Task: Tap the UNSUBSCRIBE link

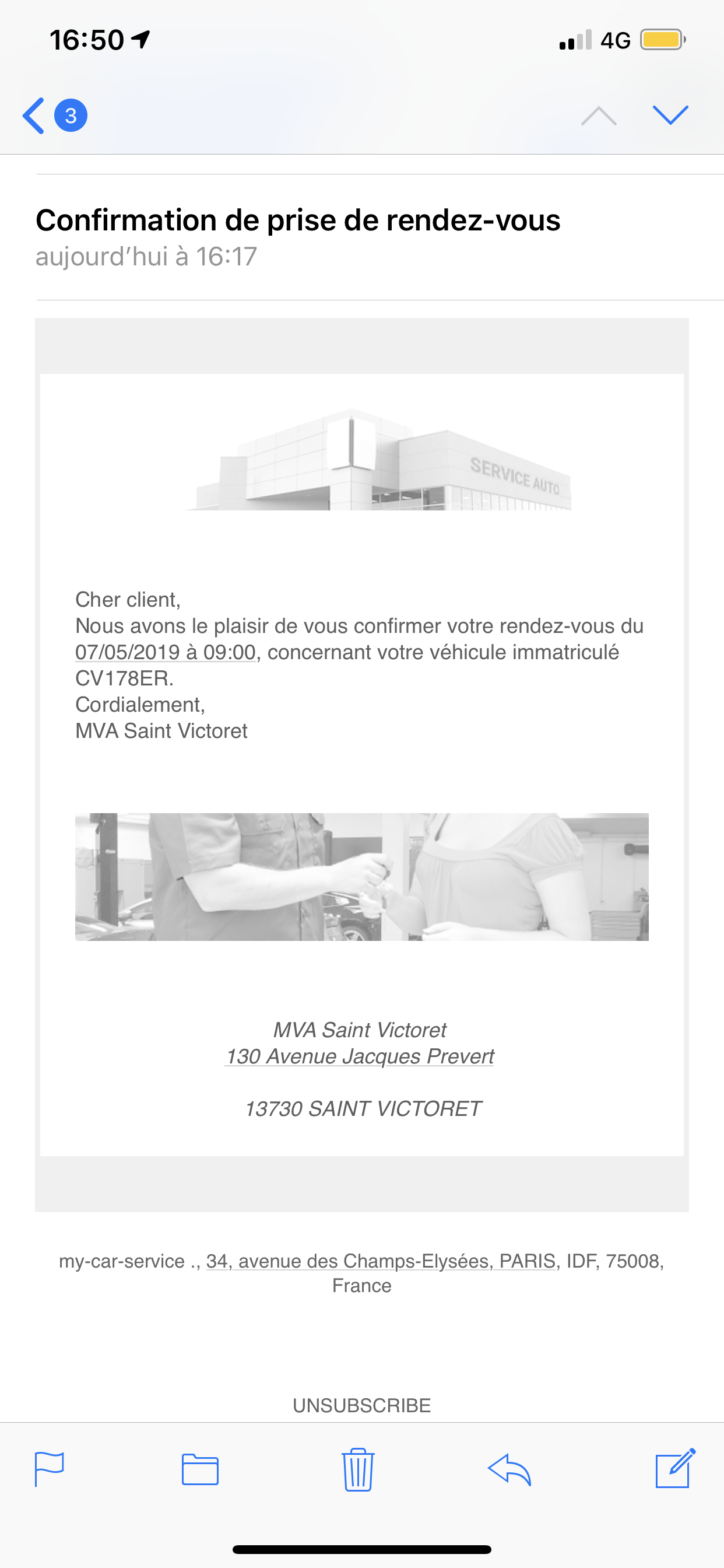Action: [x=362, y=1405]
